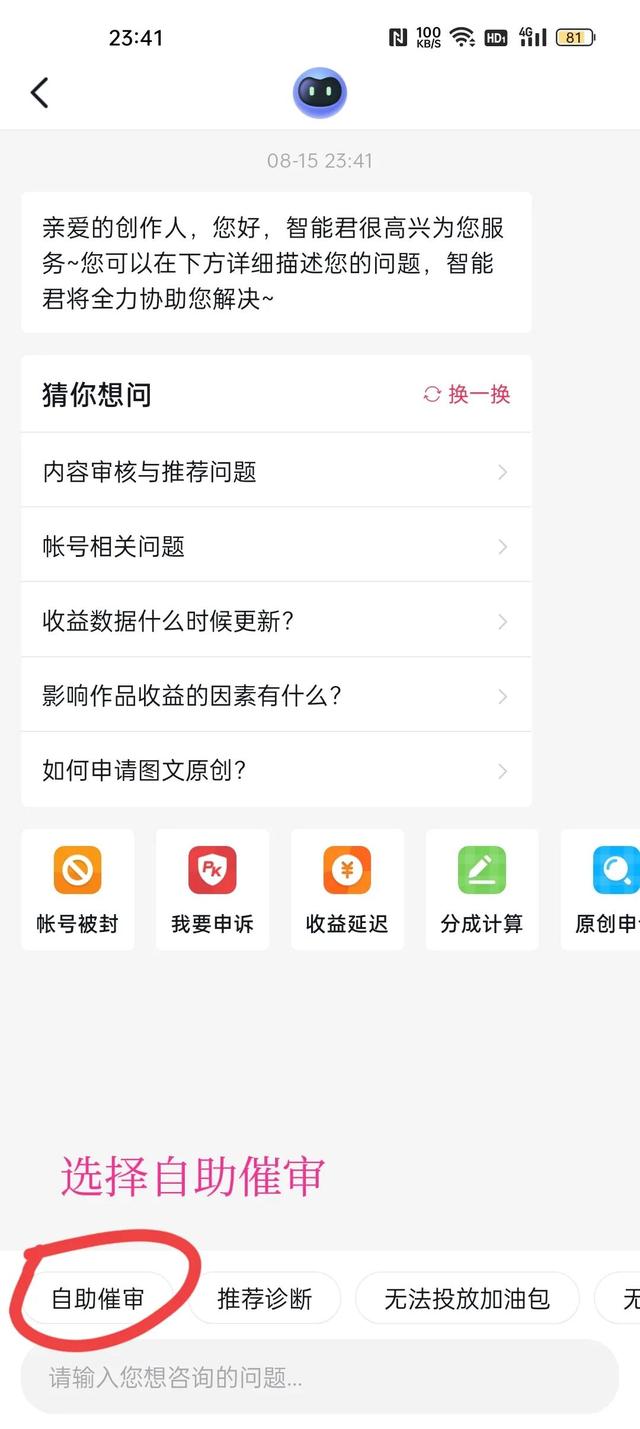Choose the 无法投放加油包 chip
The height and width of the screenshot is (1429, 640).
pyautogui.click(x=467, y=1298)
